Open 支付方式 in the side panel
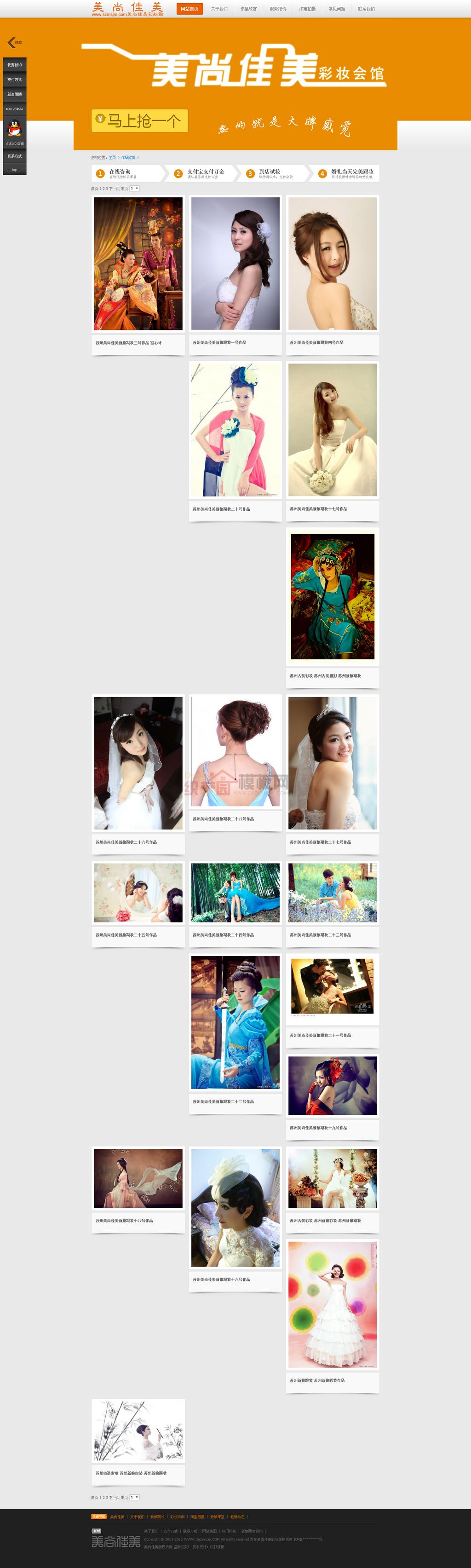 click(x=15, y=80)
